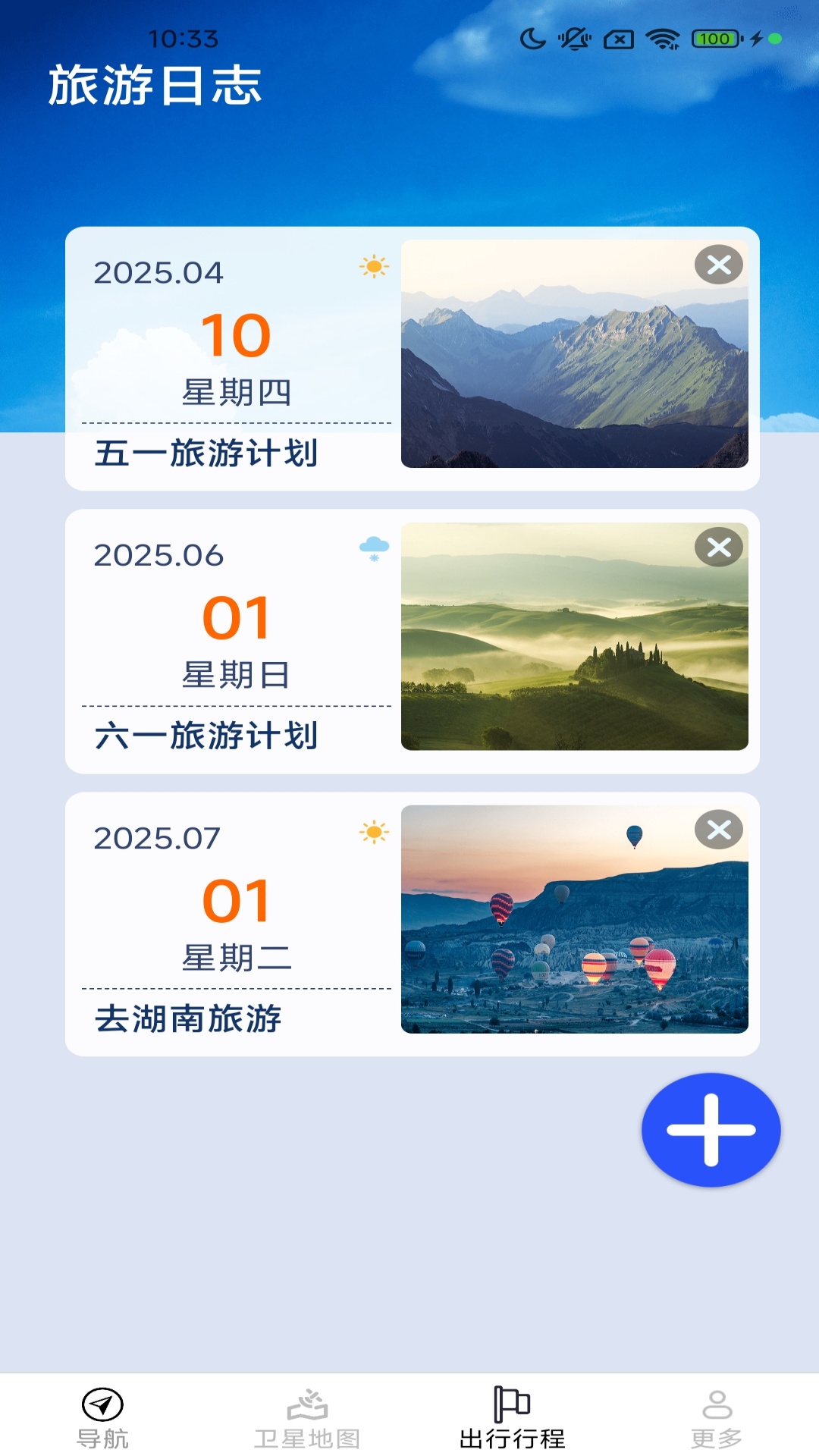Remove the 六一旅游计划 journal entry
This screenshot has height=1456, width=819.
[x=718, y=548]
